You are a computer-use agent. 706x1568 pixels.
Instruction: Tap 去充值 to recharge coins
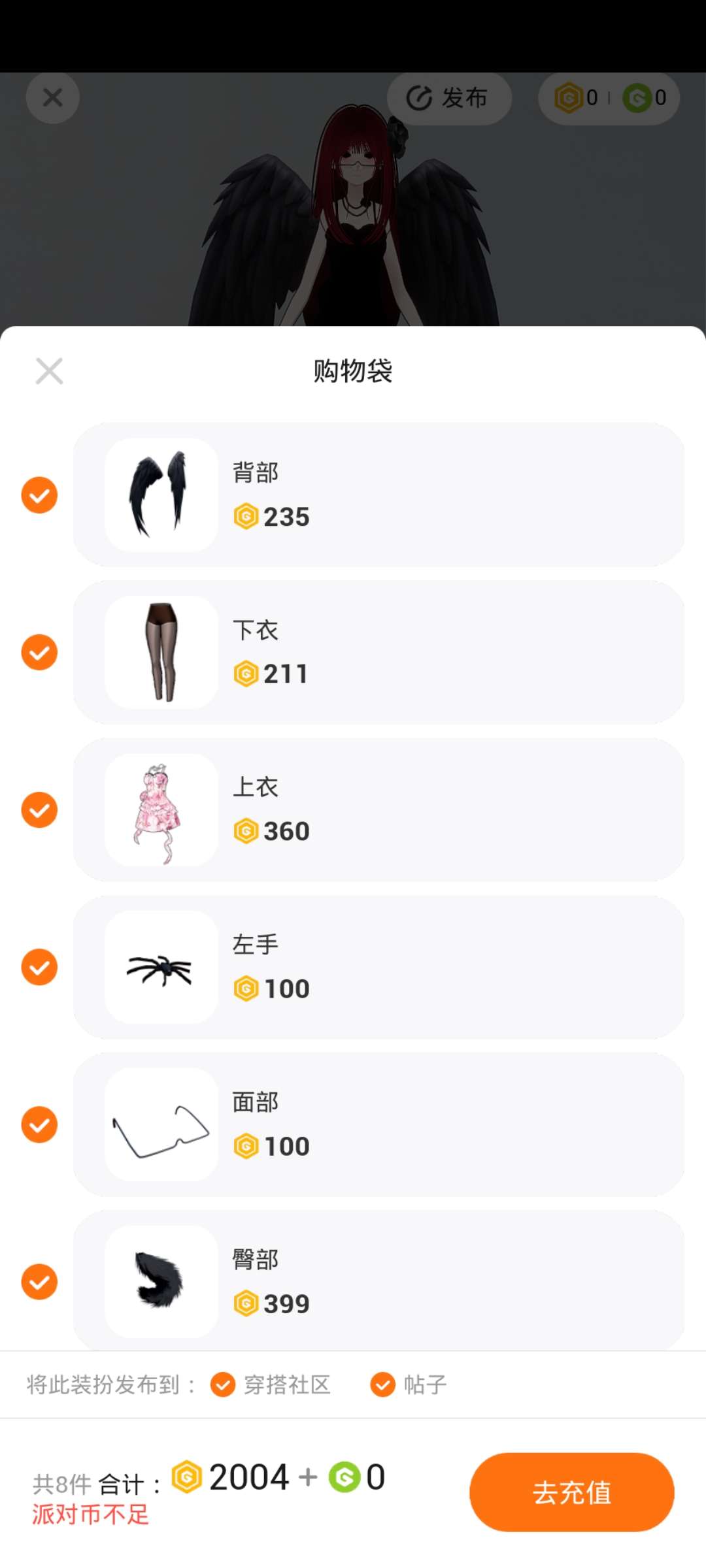point(571,1492)
